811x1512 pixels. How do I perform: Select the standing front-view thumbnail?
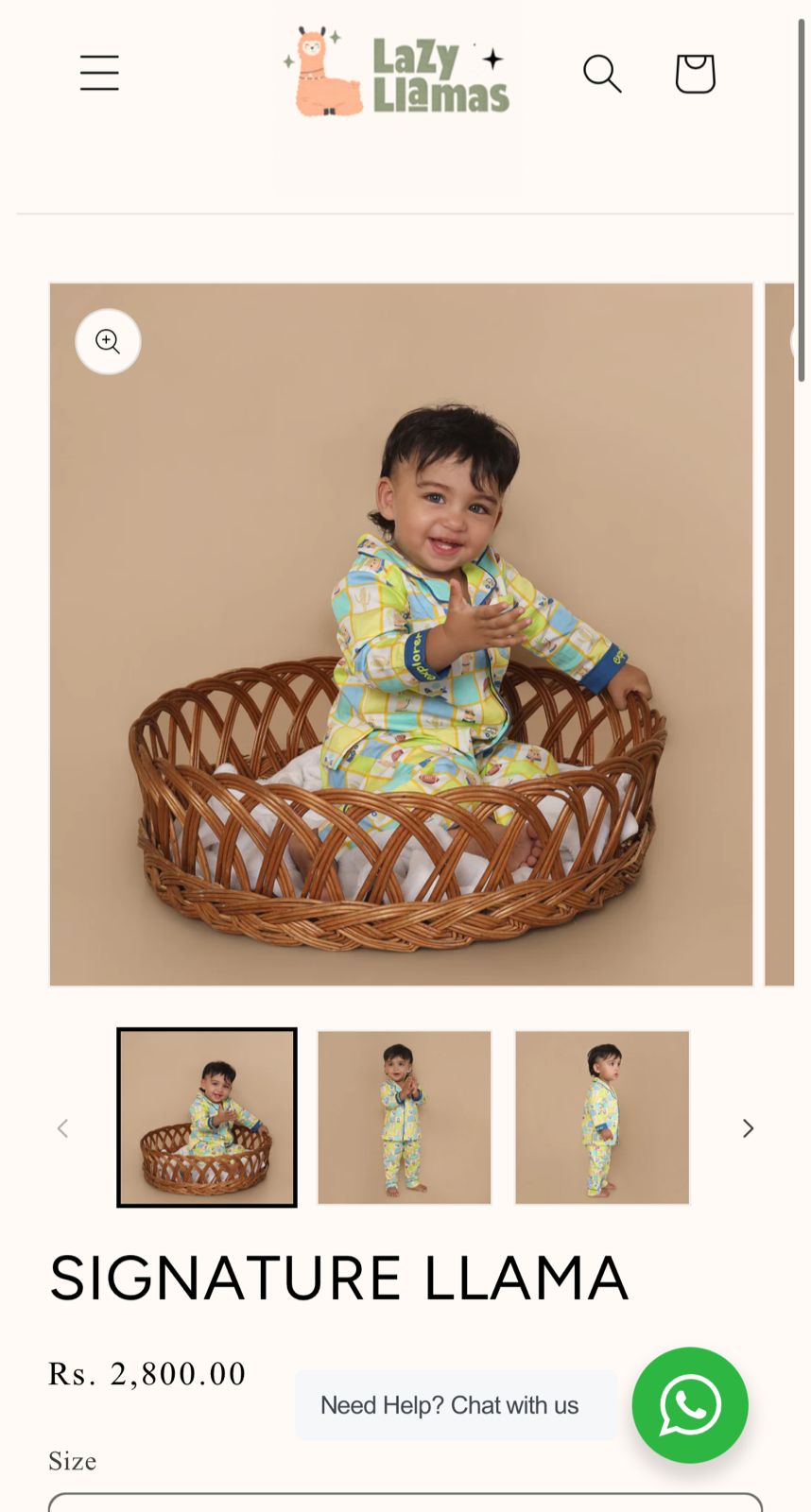coord(405,1117)
